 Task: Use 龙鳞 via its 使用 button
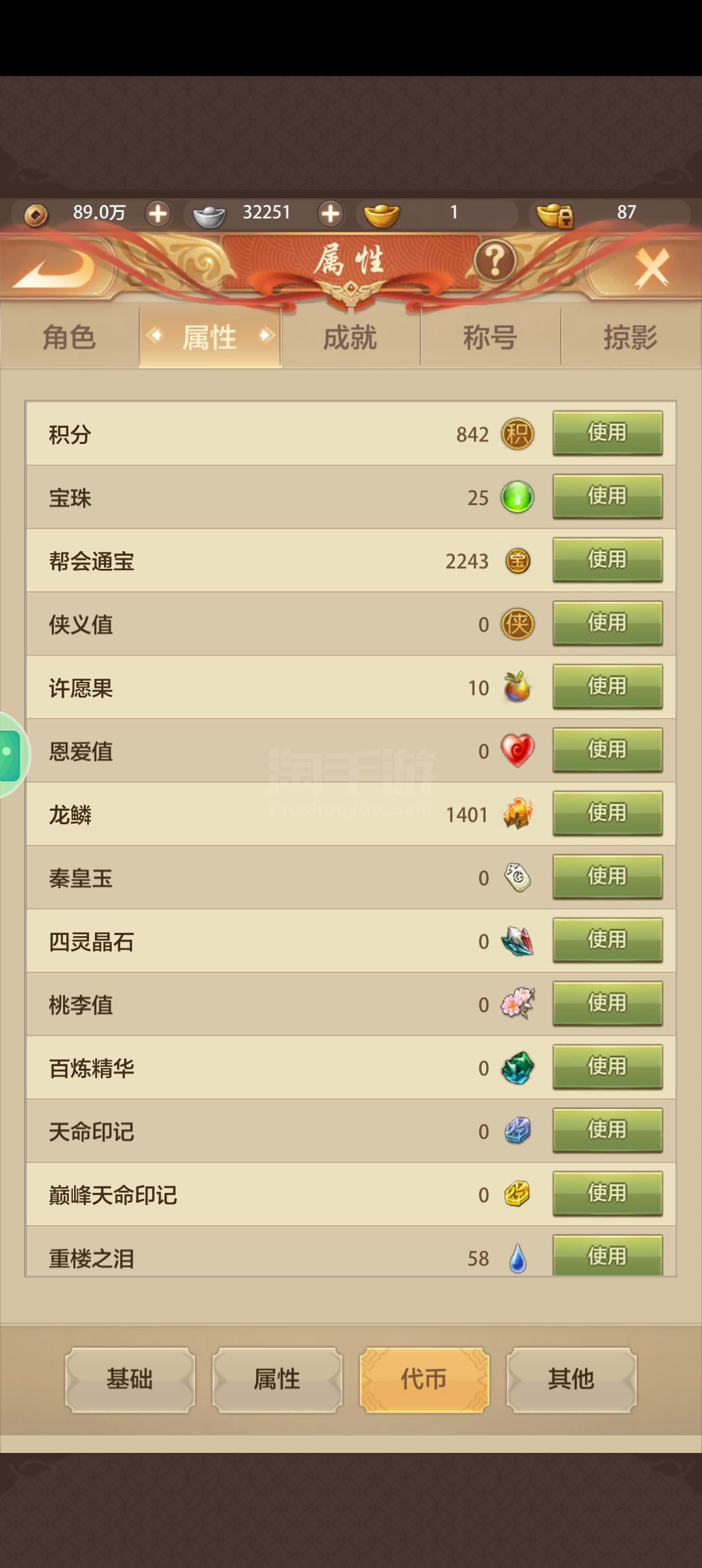click(608, 813)
